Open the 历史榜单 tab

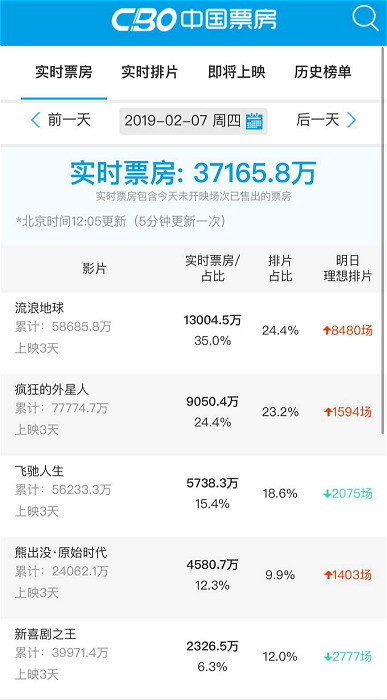point(323,72)
